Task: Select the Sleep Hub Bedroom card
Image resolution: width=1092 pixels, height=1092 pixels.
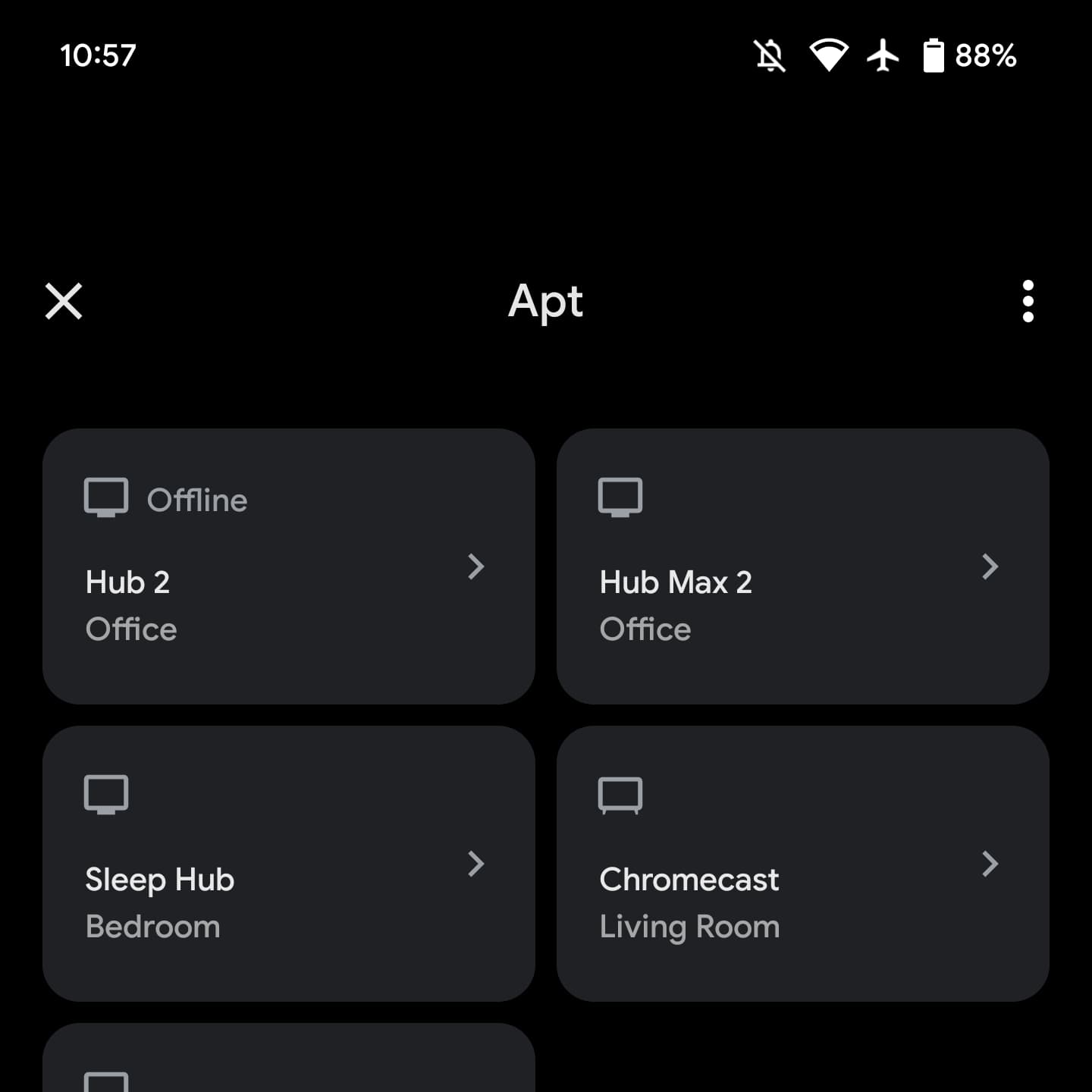Action: tap(288, 864)
